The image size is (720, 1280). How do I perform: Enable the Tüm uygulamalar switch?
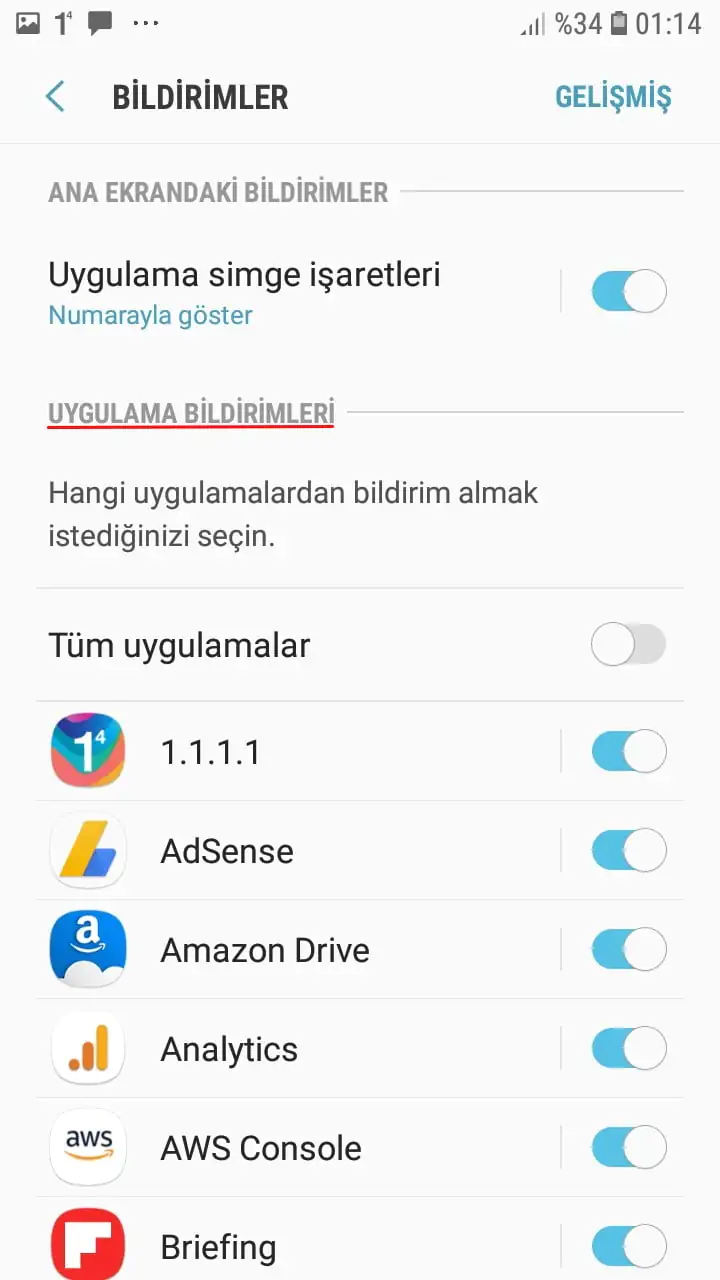click(628, 645)
